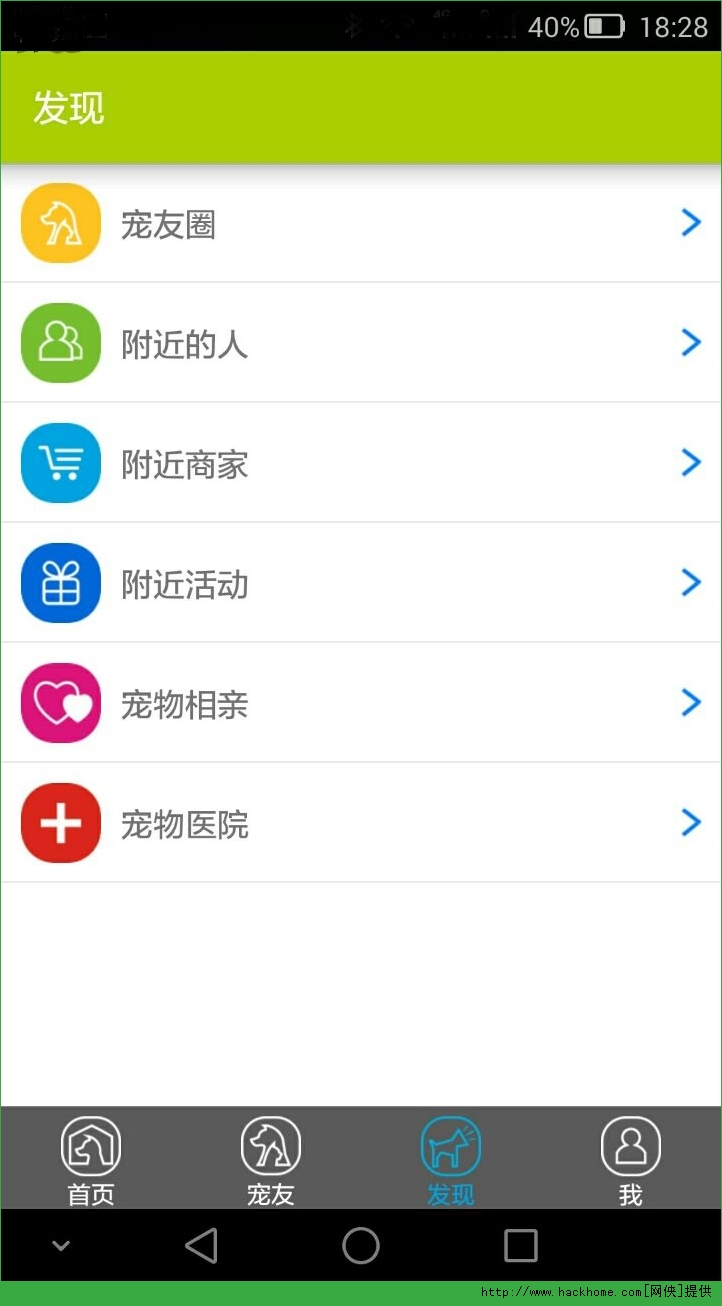Open 附近的人 nearby people

point(360,344)
